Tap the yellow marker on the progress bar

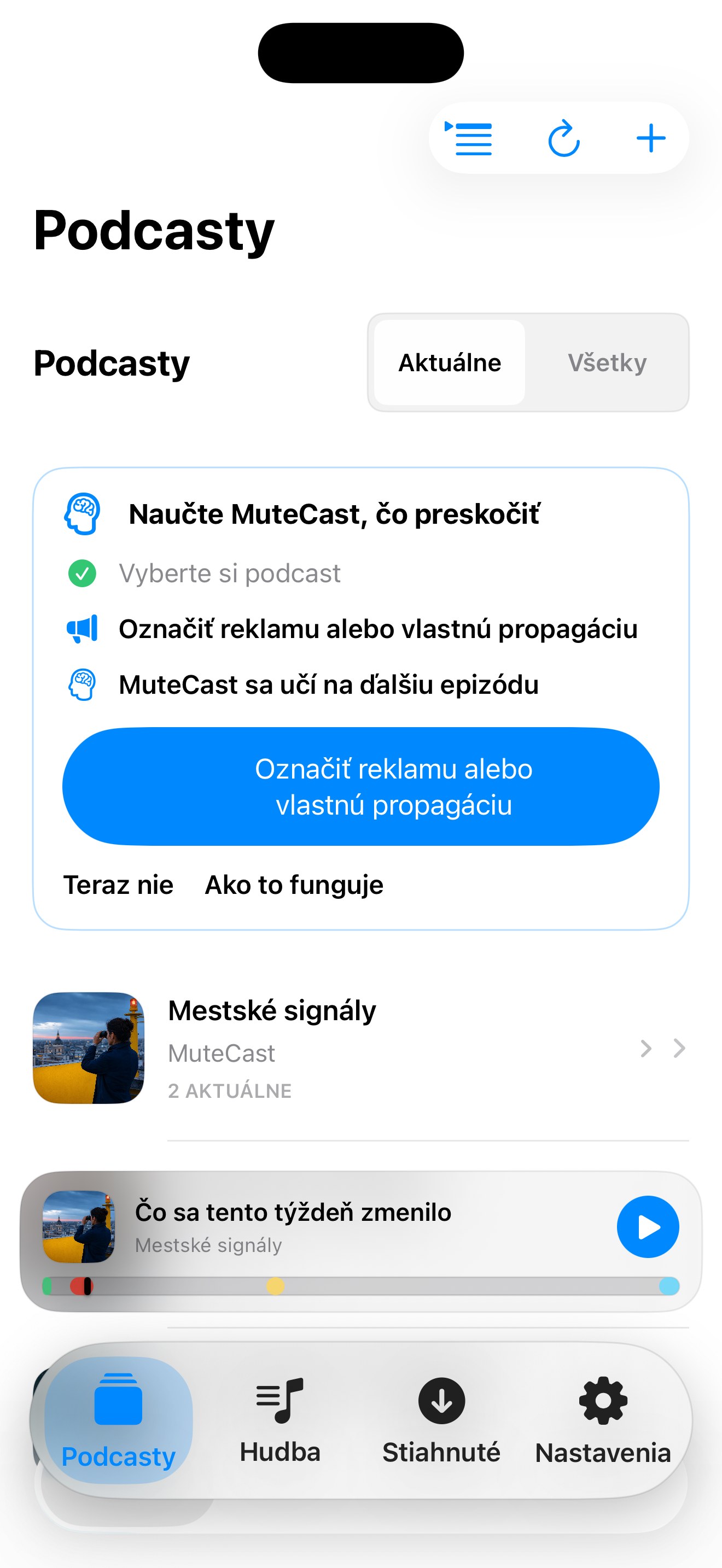point(275,1286)
